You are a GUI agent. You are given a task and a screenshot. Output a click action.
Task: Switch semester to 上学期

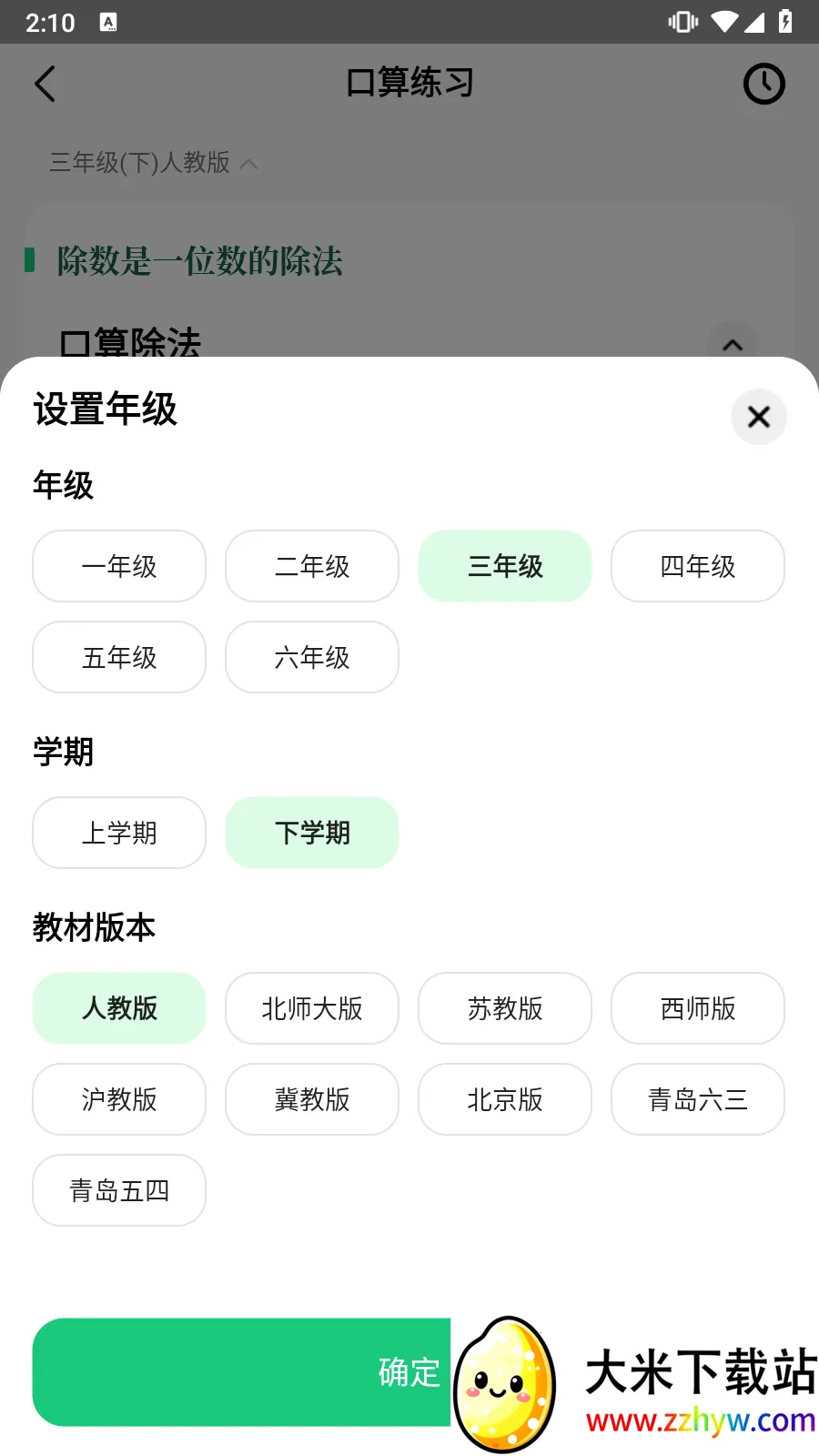pyautogui.click(x=119, y=832)
